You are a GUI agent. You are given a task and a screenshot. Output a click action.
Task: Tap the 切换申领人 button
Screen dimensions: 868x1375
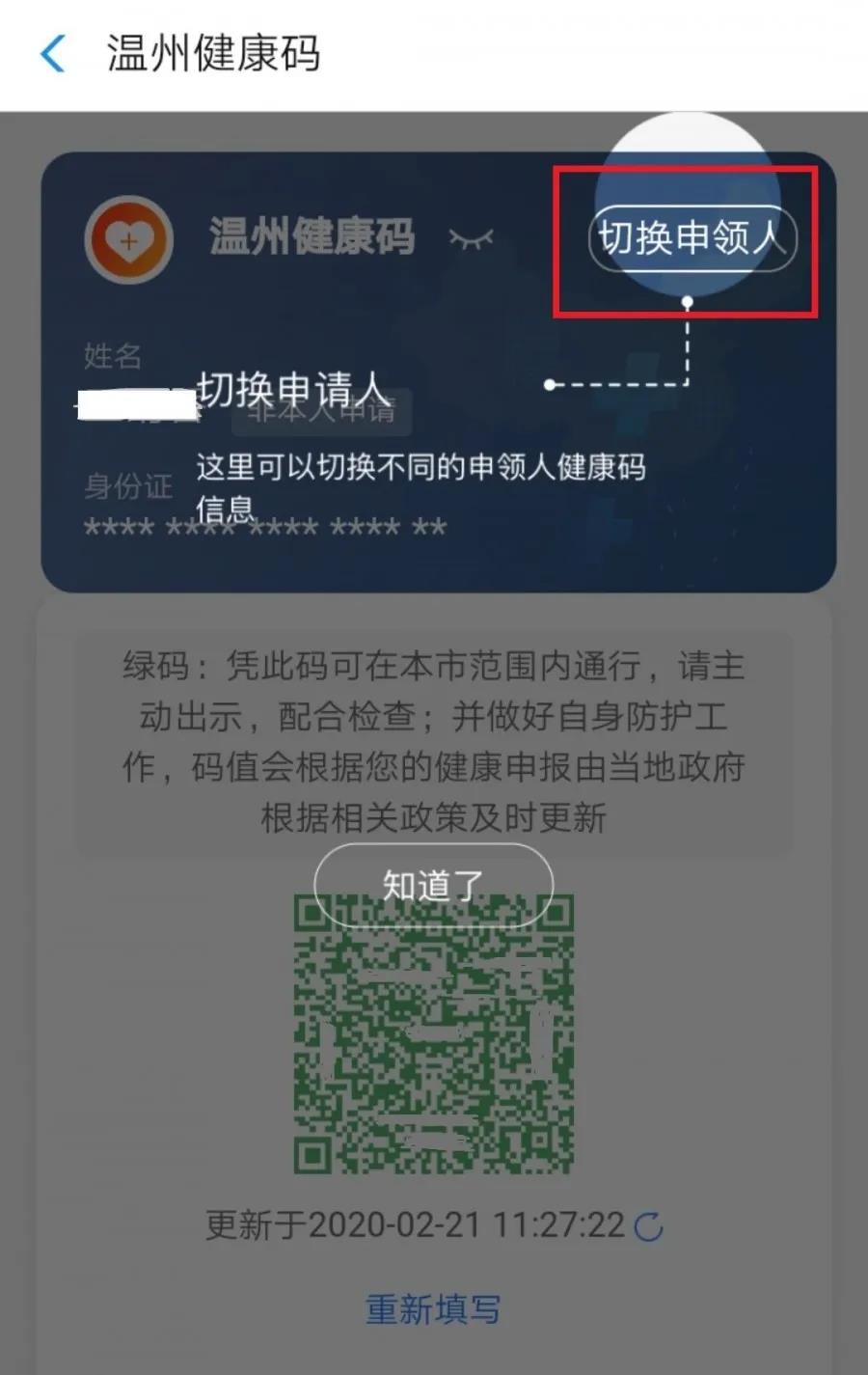691,237
